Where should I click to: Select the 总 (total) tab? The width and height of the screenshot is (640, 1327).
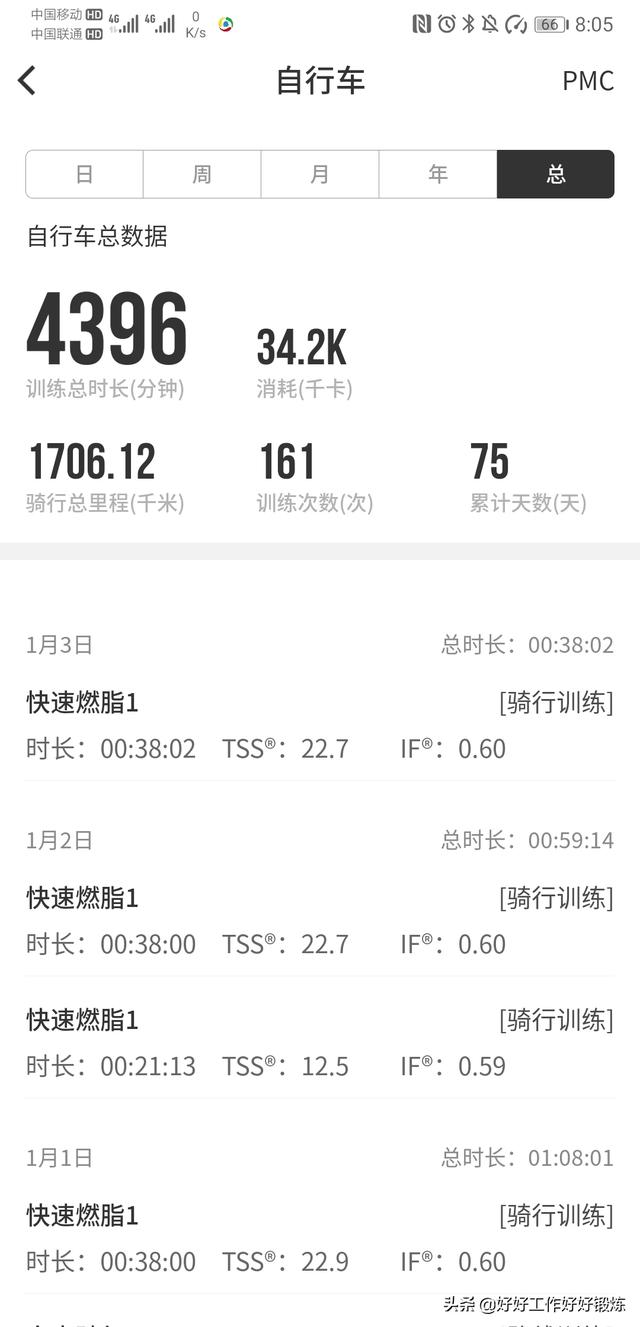[555, 174]
